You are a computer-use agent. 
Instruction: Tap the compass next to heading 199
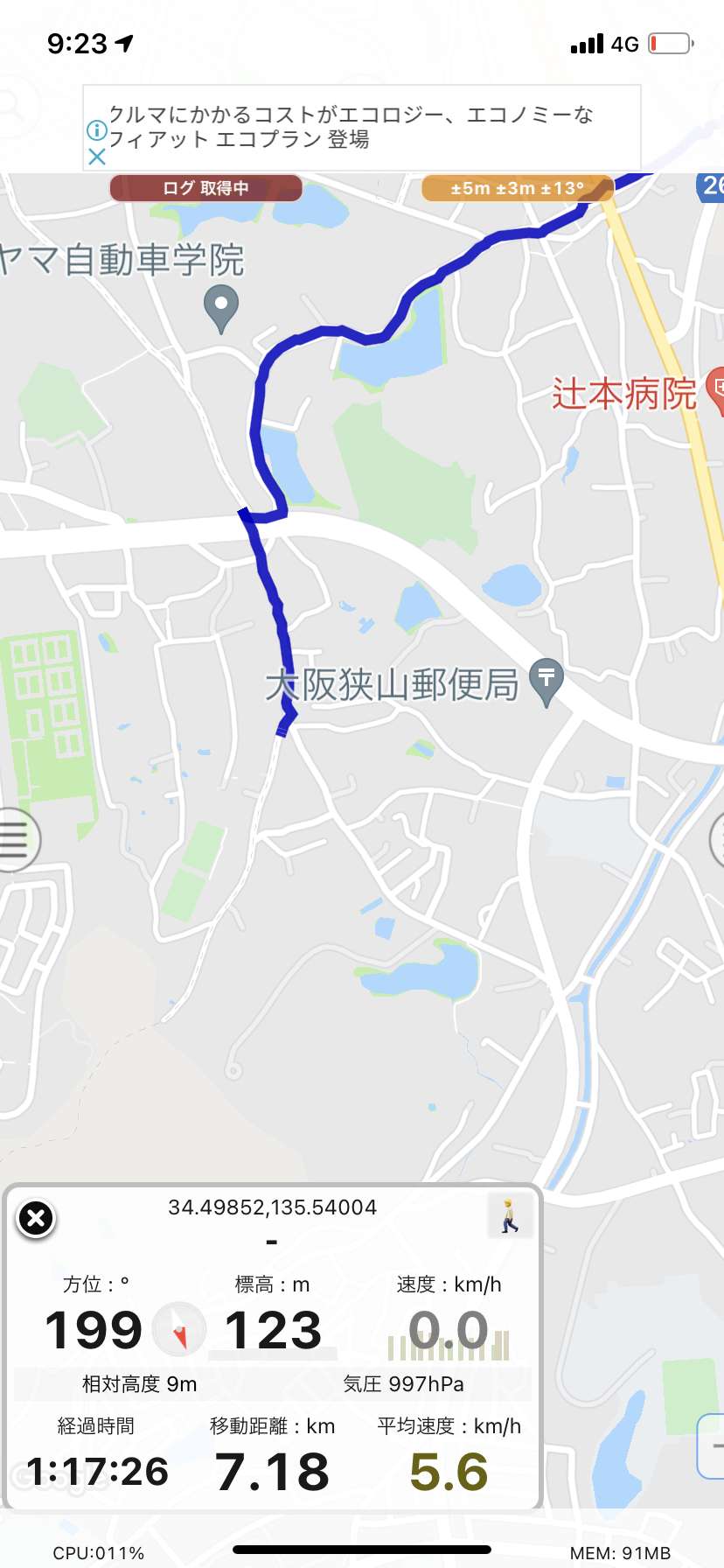click(x=179, y=1329)
